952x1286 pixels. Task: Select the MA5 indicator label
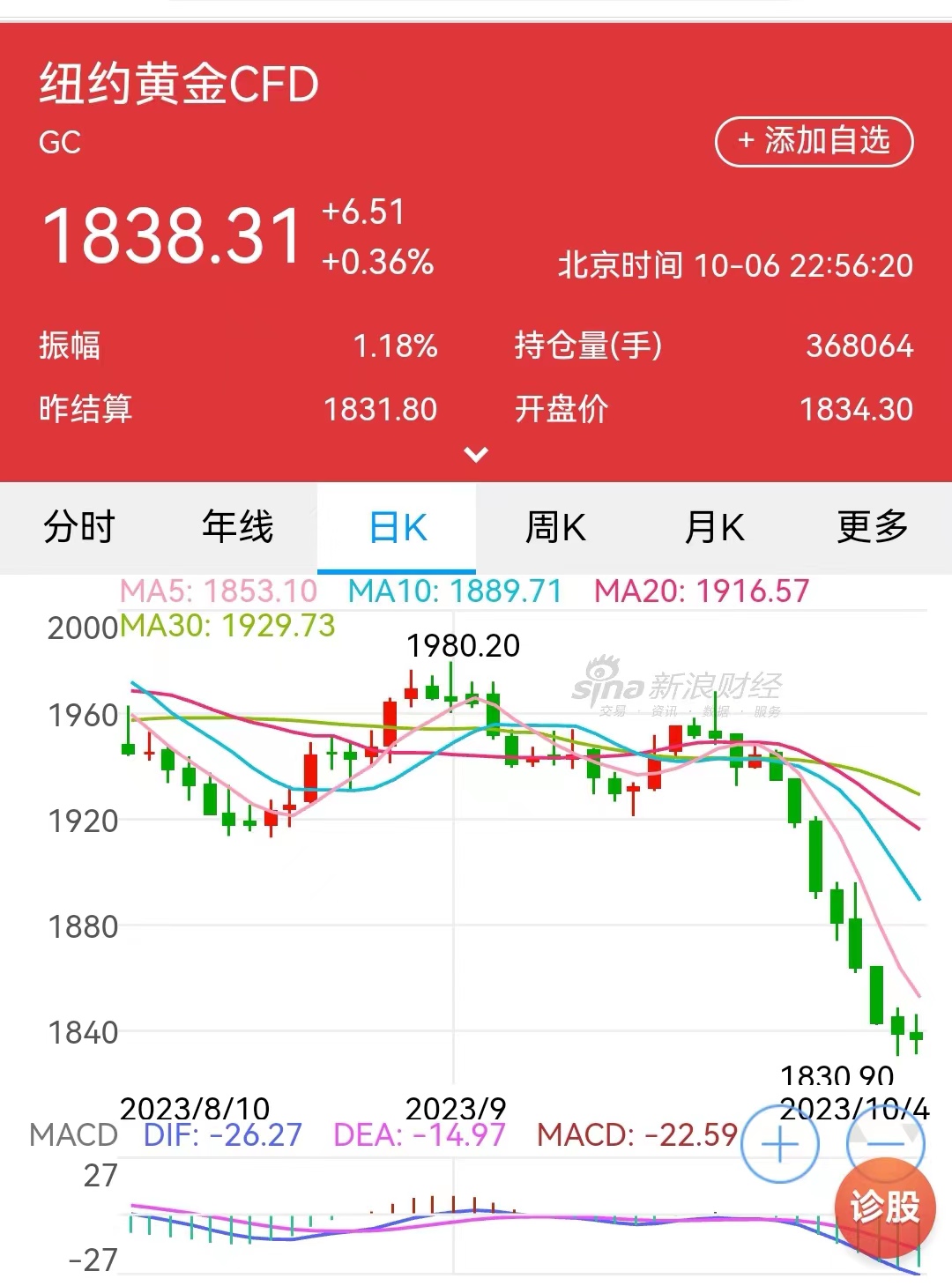219,593
